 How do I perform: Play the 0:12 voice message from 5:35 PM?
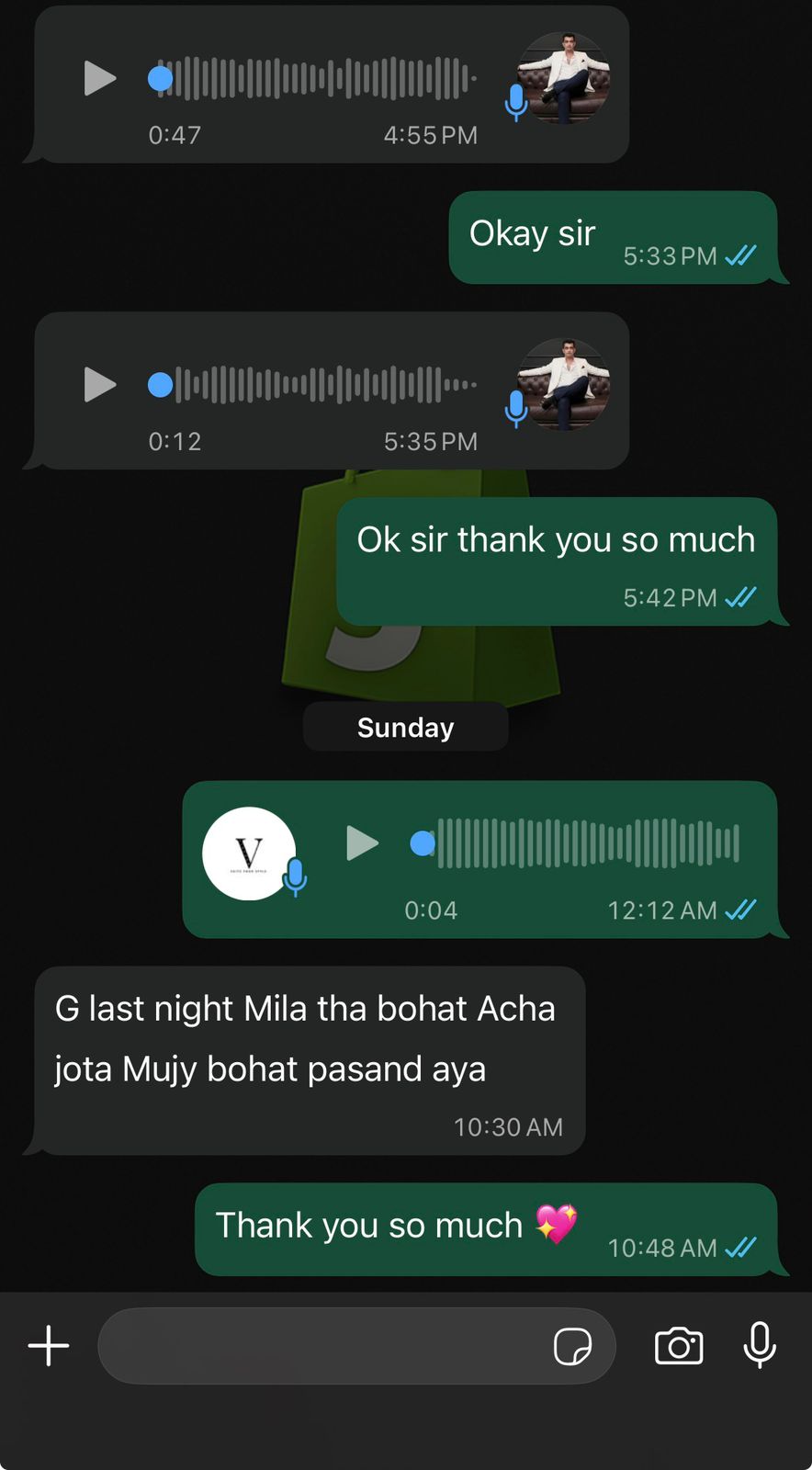click(100, 384)
